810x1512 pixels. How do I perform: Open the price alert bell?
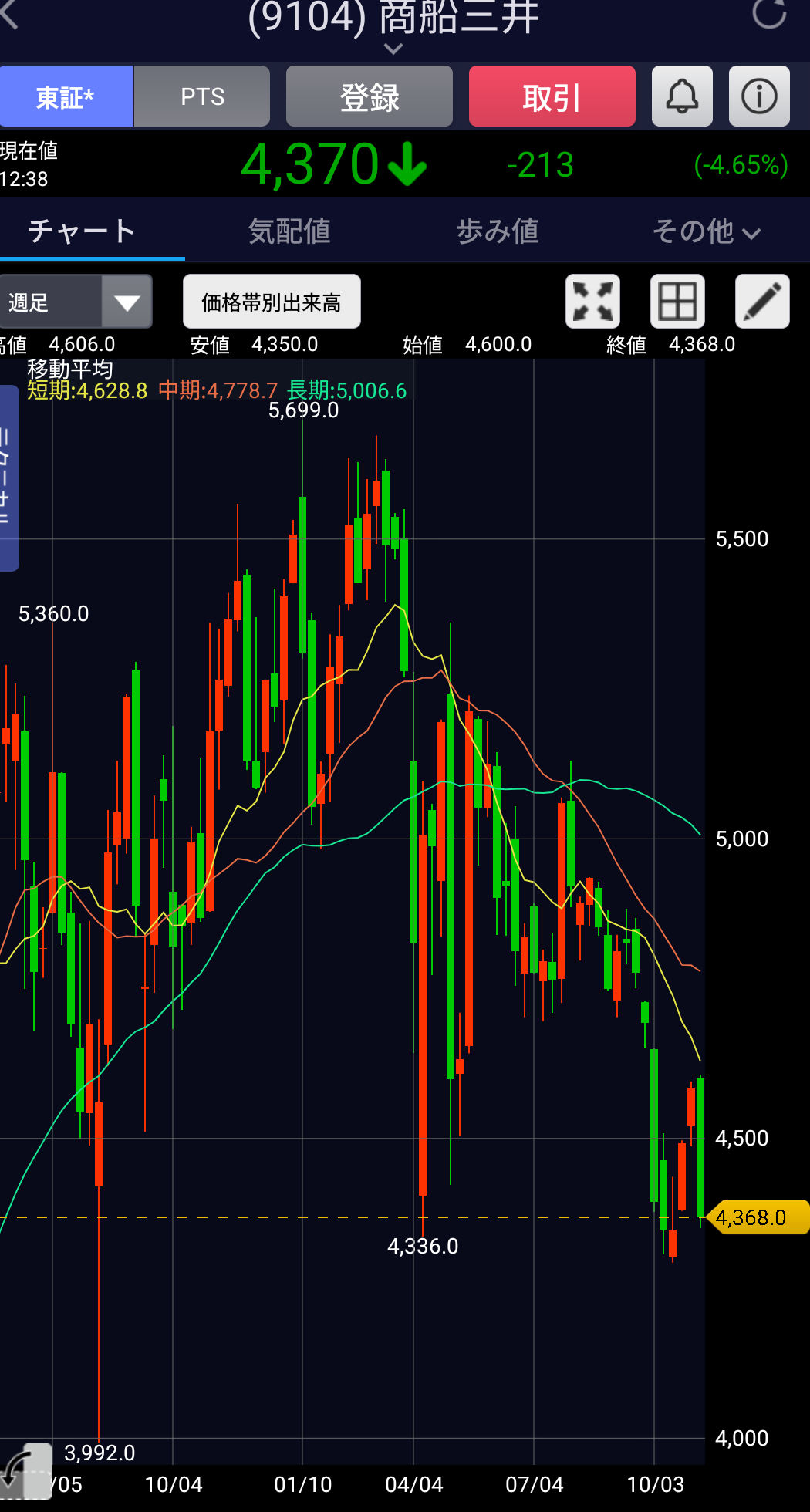(682, 96)
